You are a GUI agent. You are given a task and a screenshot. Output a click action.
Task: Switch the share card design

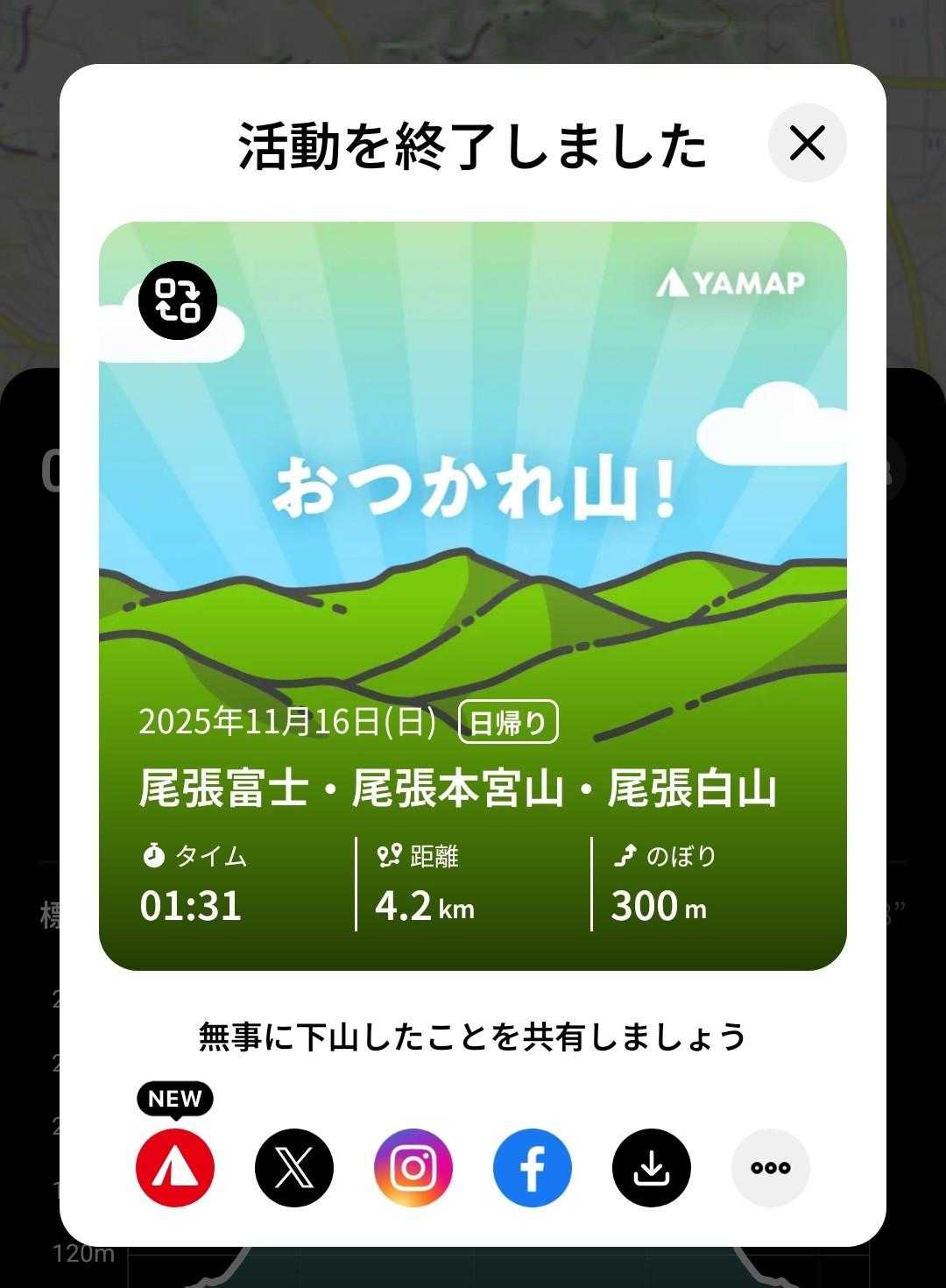coord(178,301)
